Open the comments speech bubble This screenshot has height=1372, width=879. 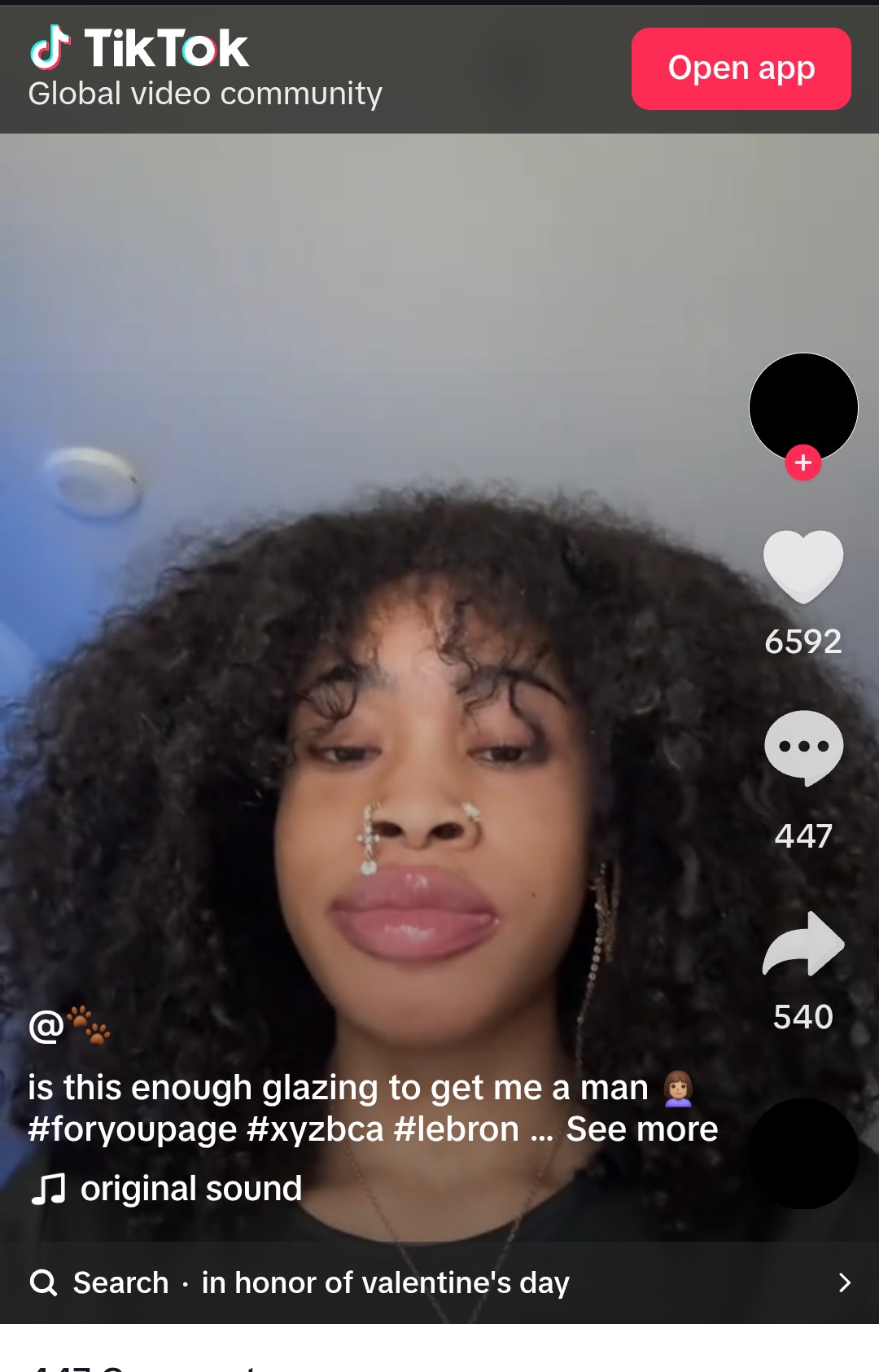click(803, 747)
